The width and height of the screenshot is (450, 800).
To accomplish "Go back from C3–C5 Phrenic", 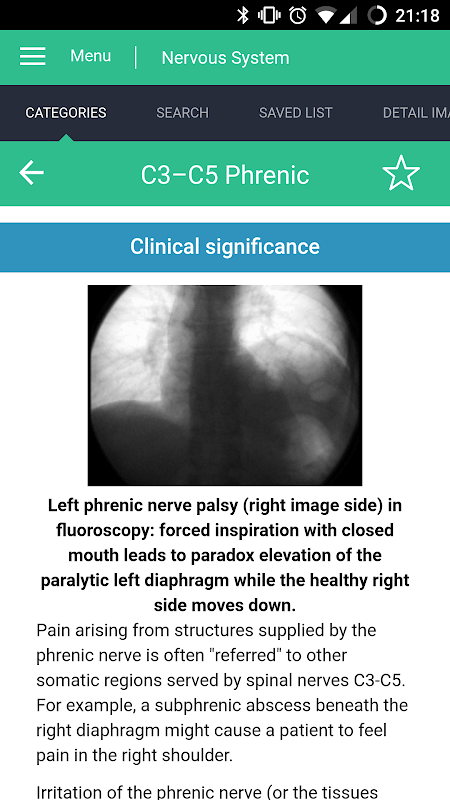I will click(32, 173).
